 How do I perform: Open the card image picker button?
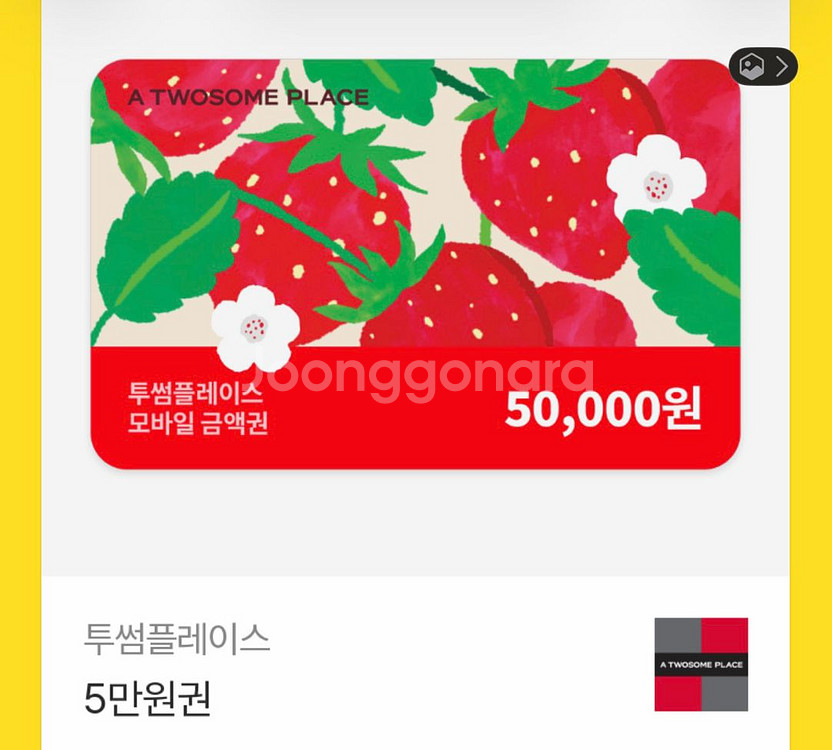tap(763, 67)
